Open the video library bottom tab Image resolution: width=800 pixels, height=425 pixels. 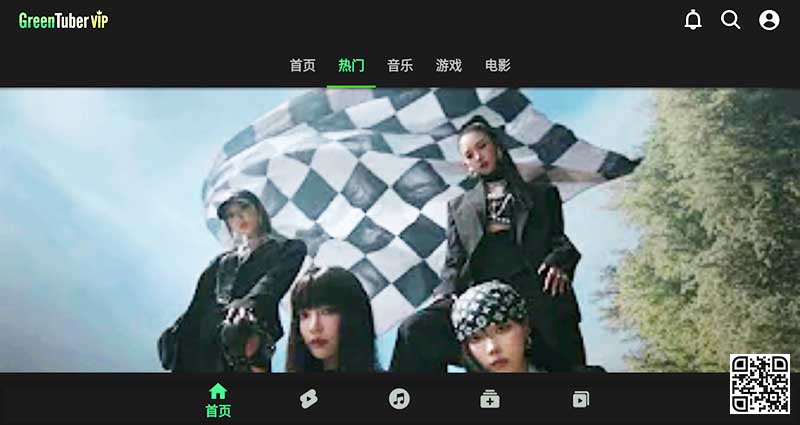click(581, 399)
